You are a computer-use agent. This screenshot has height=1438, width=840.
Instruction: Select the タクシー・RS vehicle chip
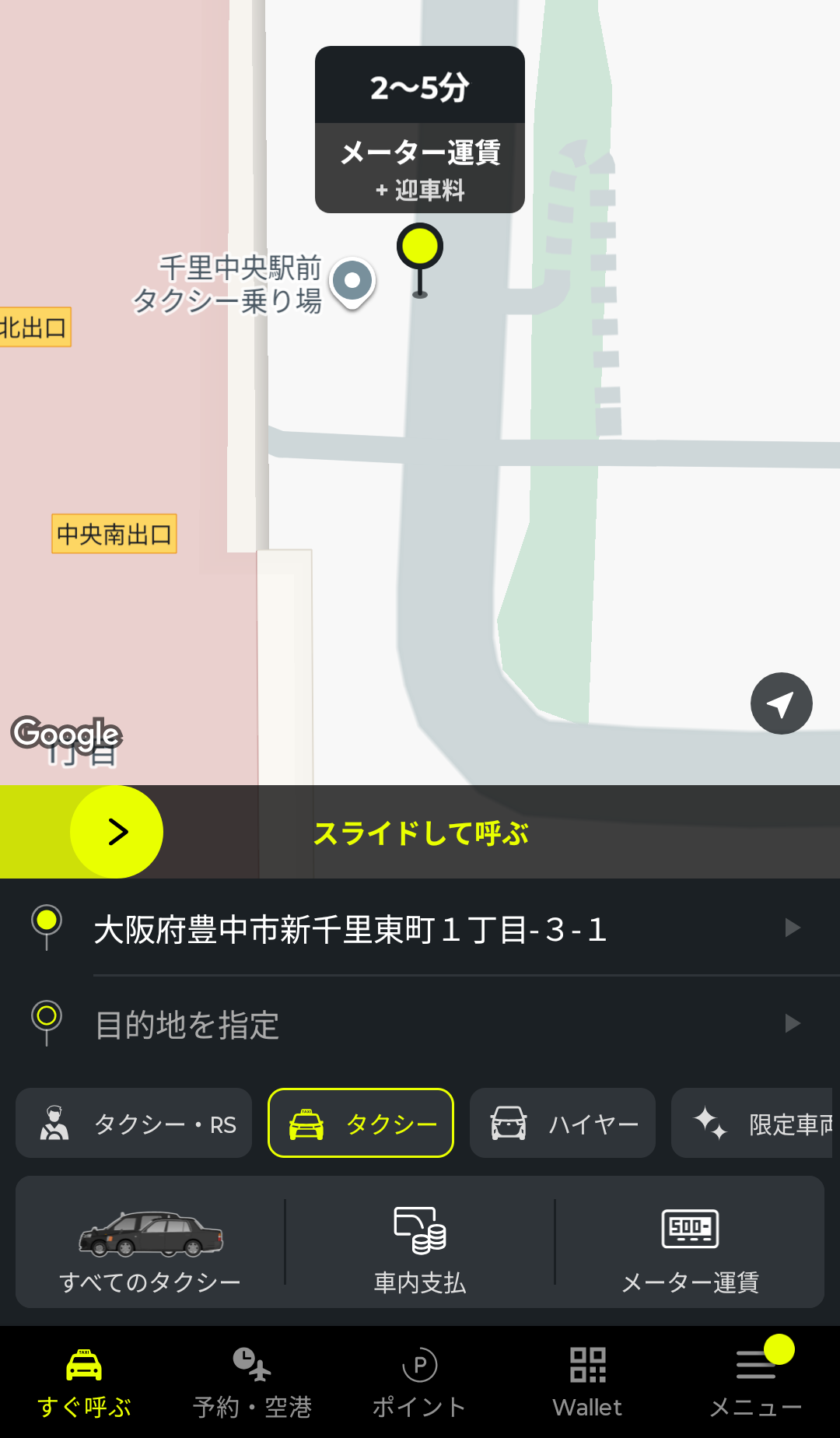click(x=134, y=1124)
